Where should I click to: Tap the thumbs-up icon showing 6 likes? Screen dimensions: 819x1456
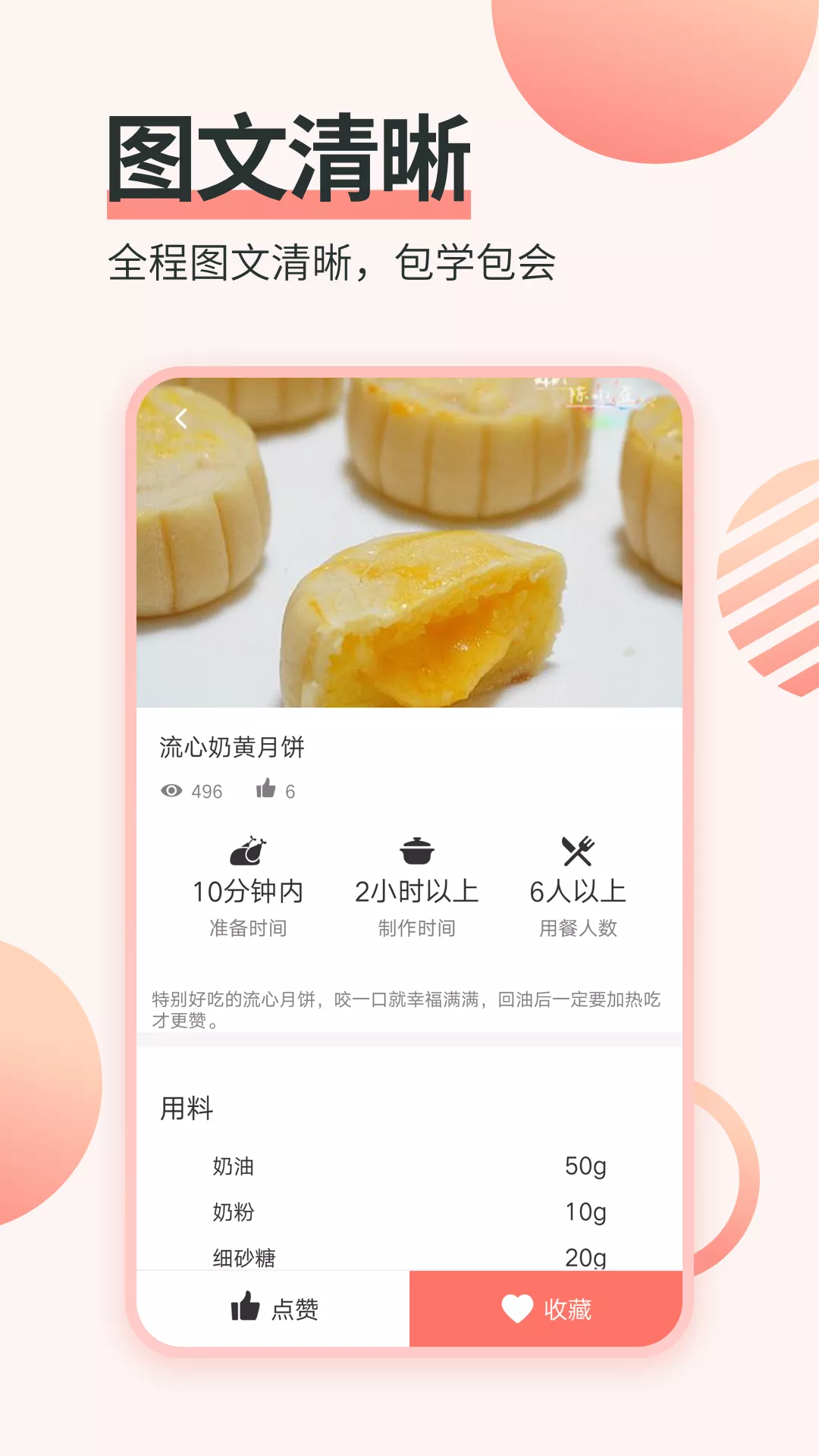(267, 789)
